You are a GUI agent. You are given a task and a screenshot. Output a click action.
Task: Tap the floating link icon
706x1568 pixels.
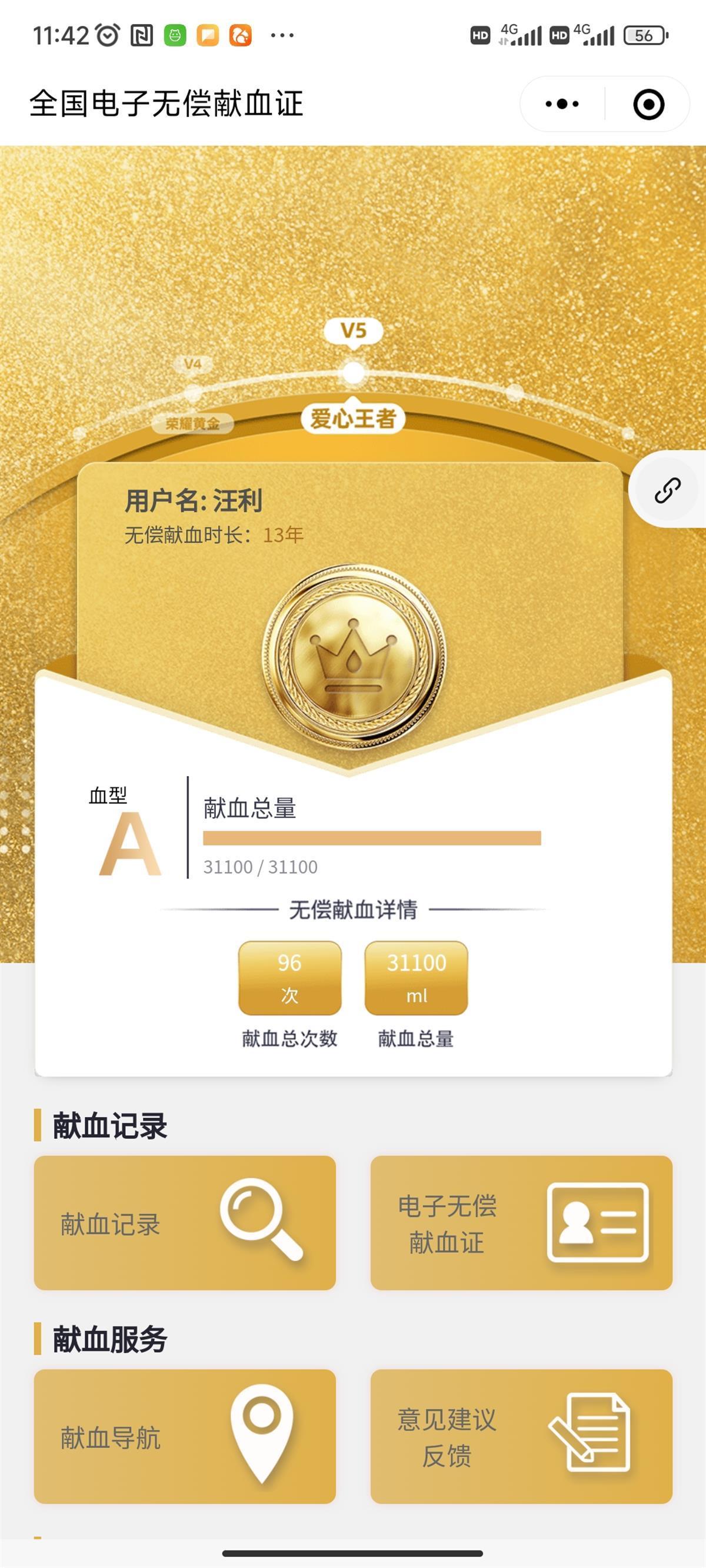pyautogui.click(x=668, y=490)
